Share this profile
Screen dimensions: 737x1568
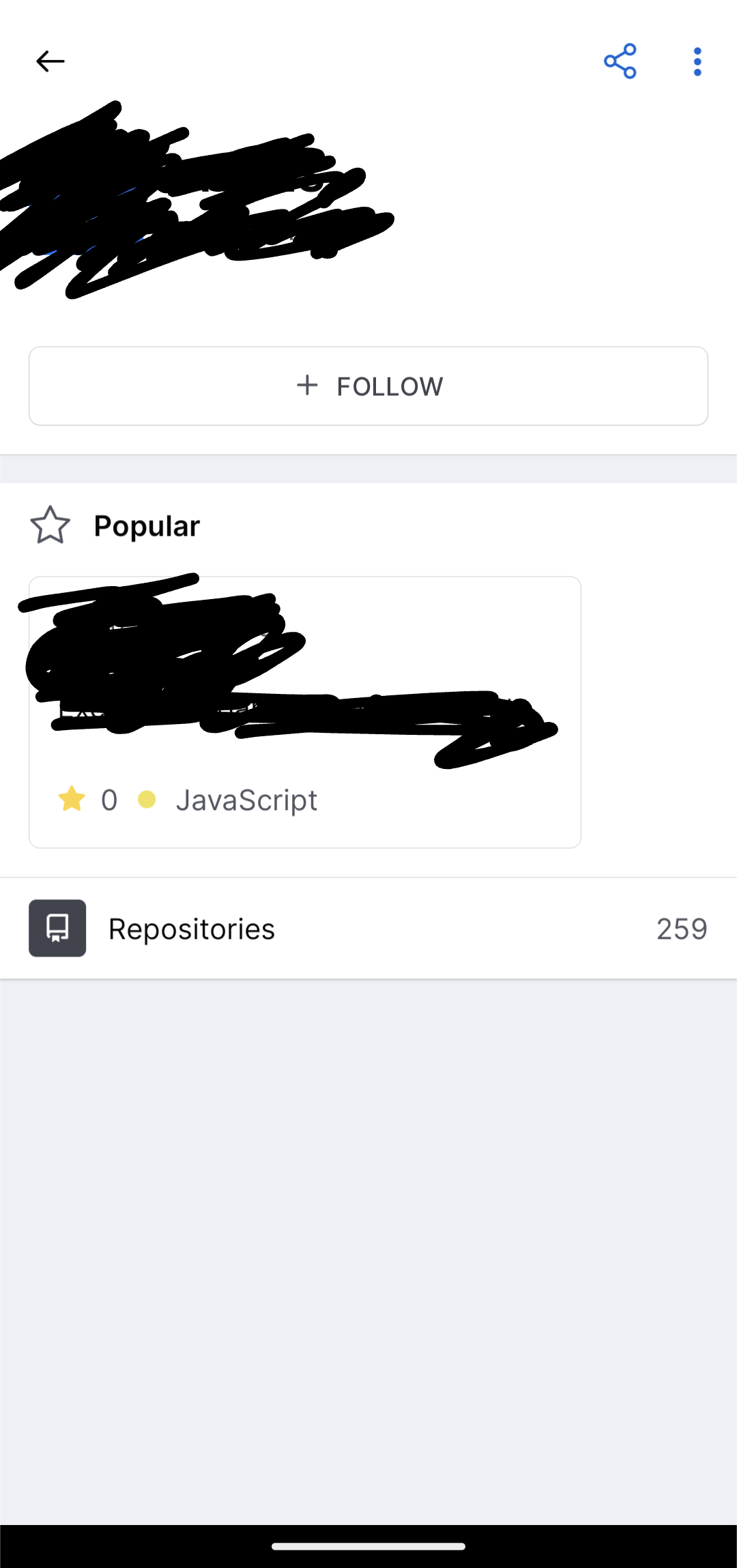click(620, 61)
